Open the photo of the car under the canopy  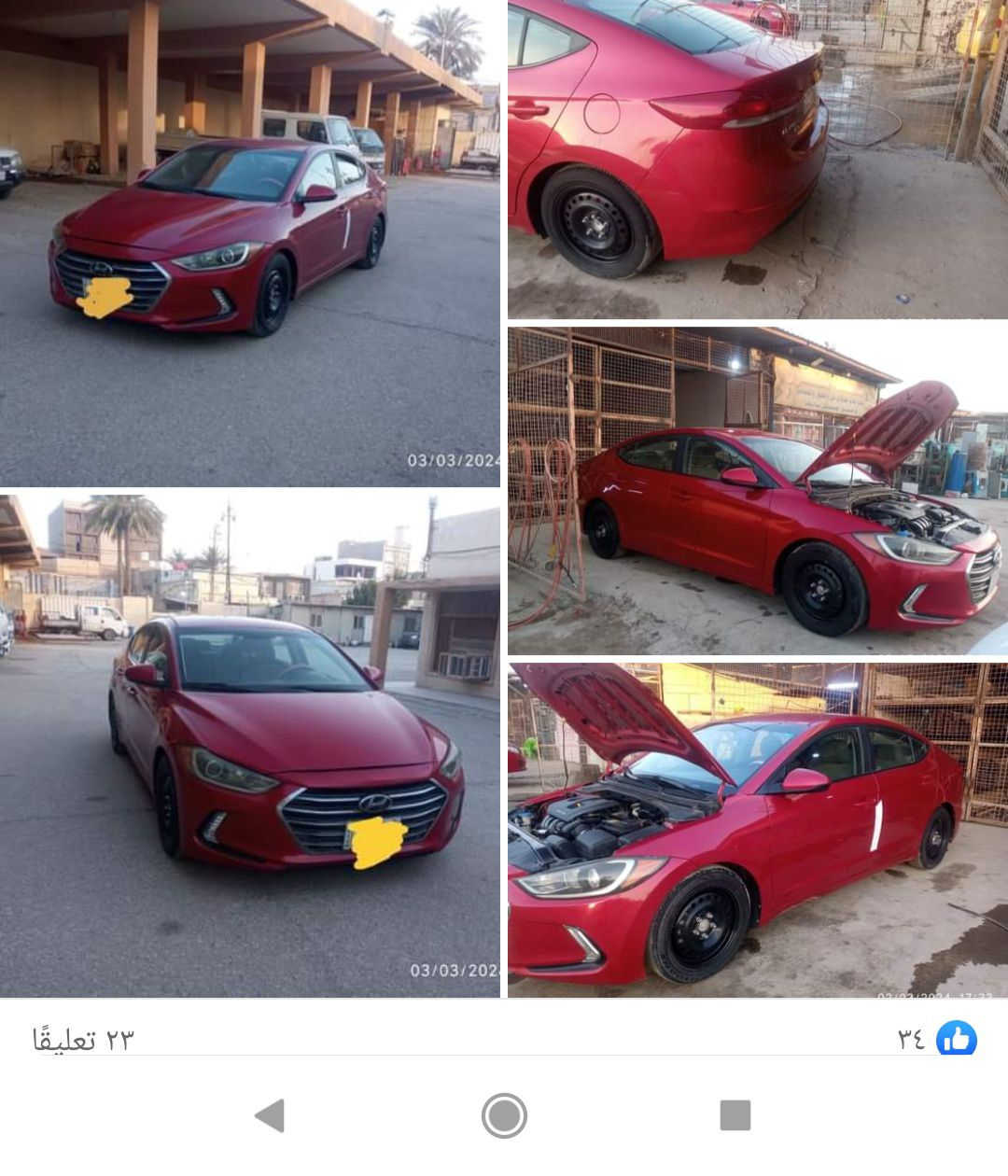click(249, 243)
